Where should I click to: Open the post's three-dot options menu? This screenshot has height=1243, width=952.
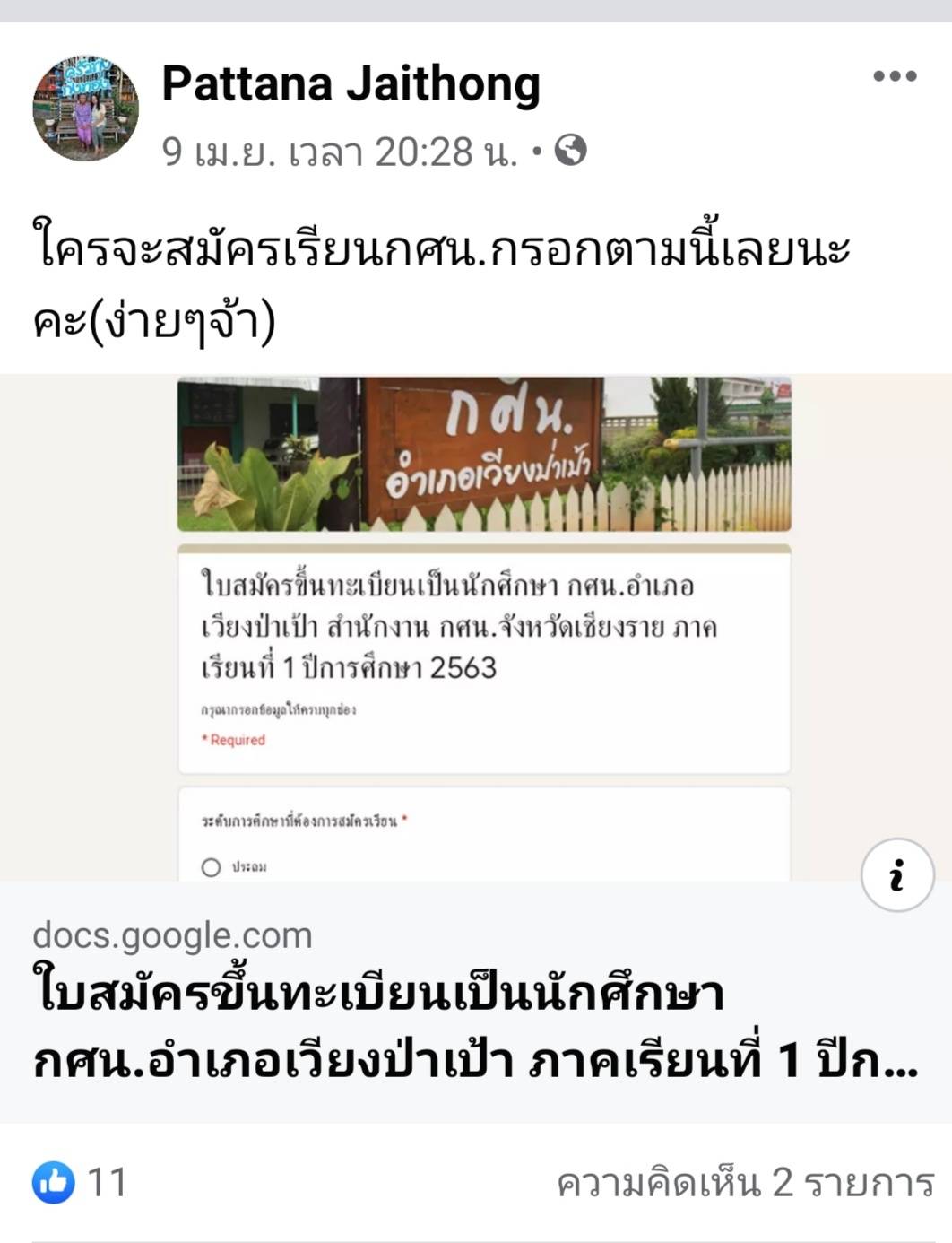(894, 76)
